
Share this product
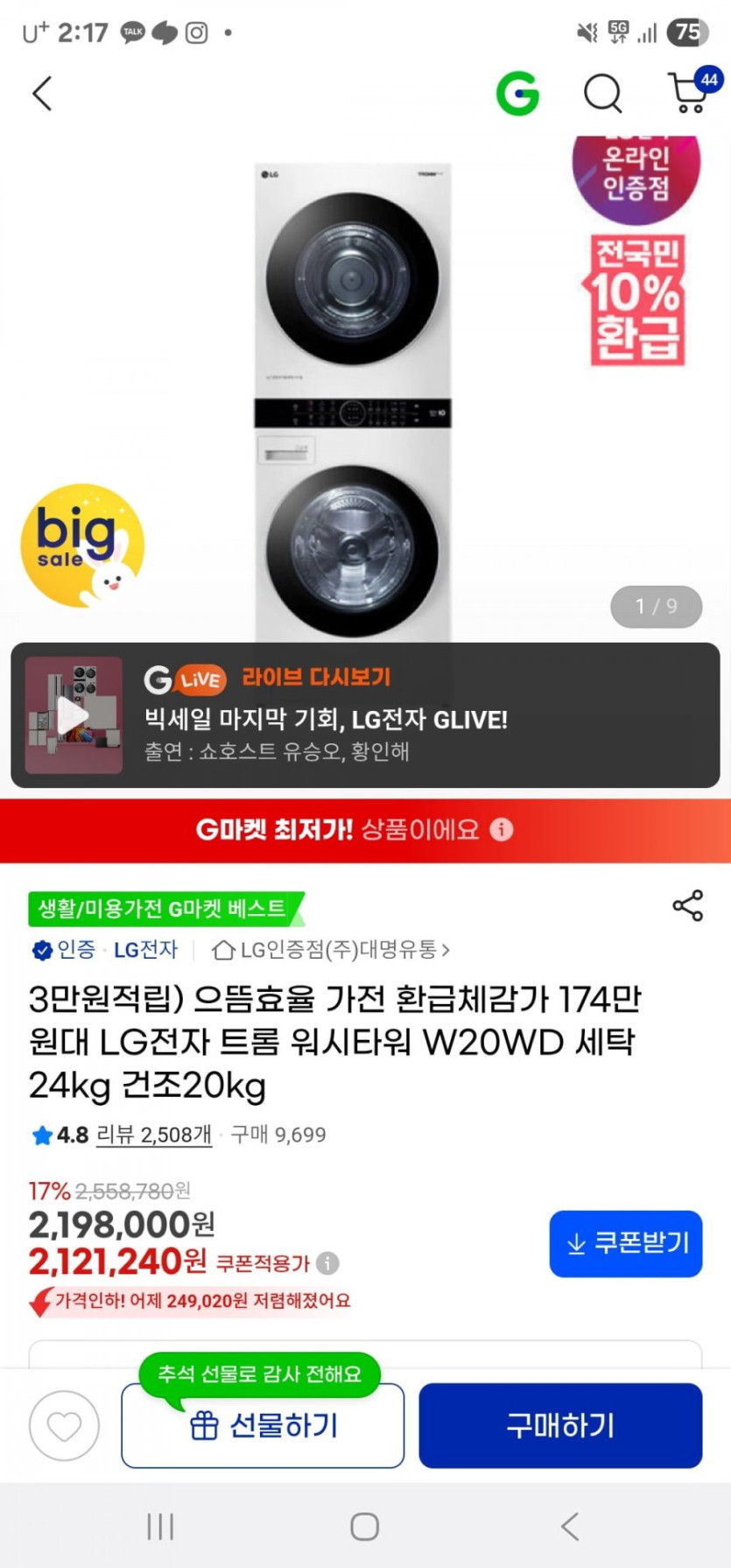[x=688, y=905]
